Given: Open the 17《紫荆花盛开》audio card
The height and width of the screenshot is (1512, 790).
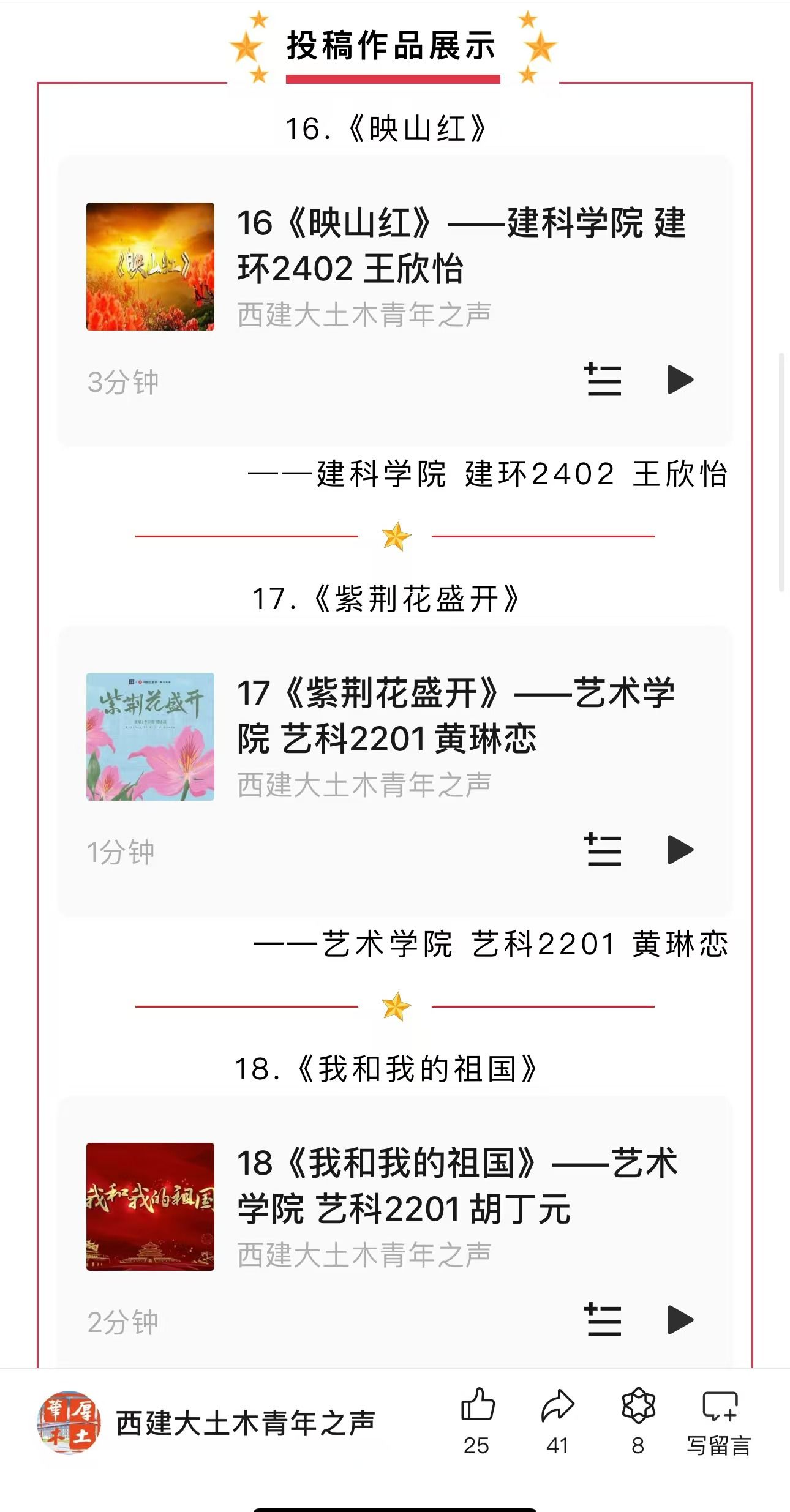Looking at the screenshot, I should click(394, 771).
